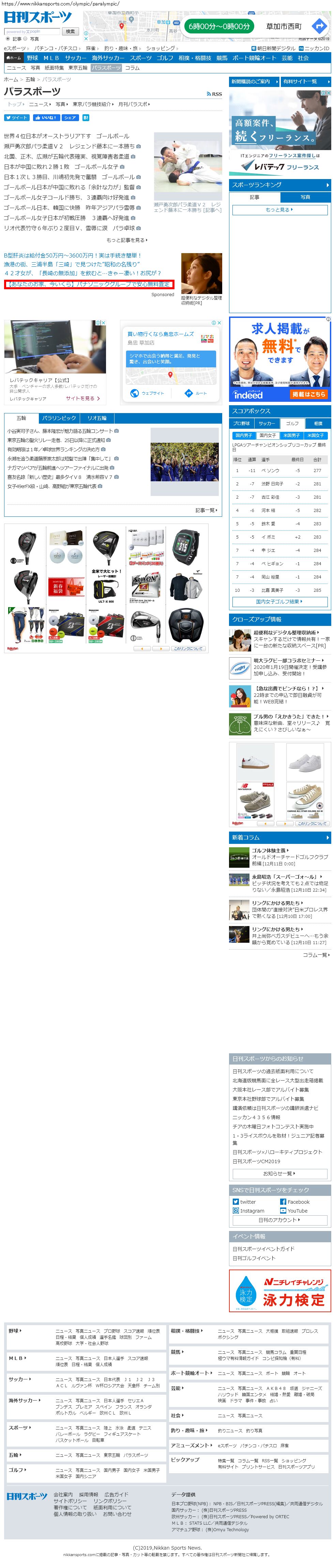This screenshot has width=335, height=1568.
Task: Read 世界4位日本がオーストラリア下す article
Action: pyautogui.click(x=66, y=136)
